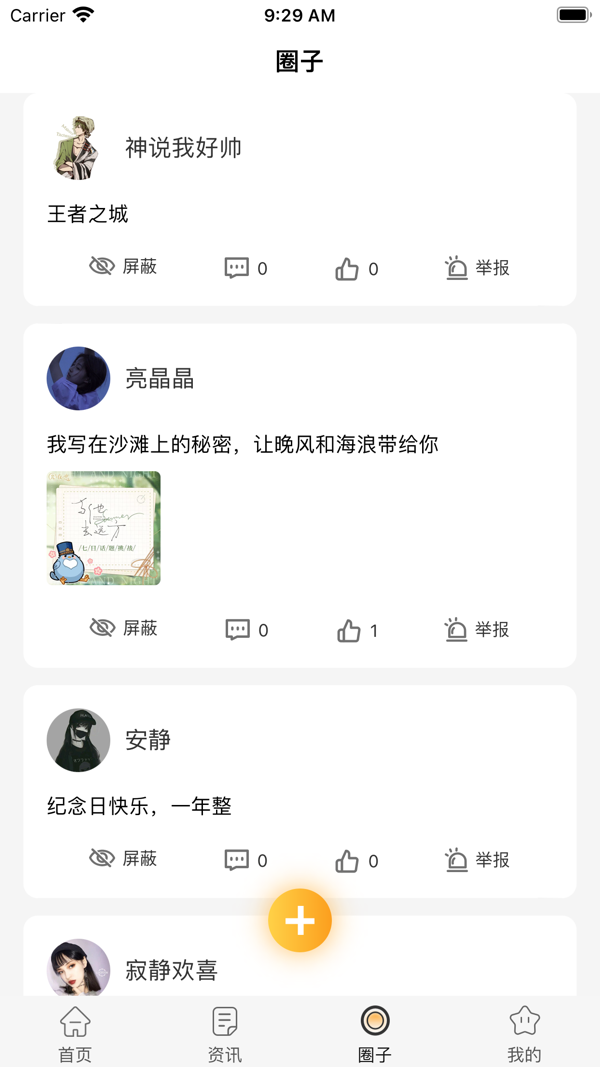Report 安静's post
This screenshot has height=1067, width=600.
click(x=477, y=859)
